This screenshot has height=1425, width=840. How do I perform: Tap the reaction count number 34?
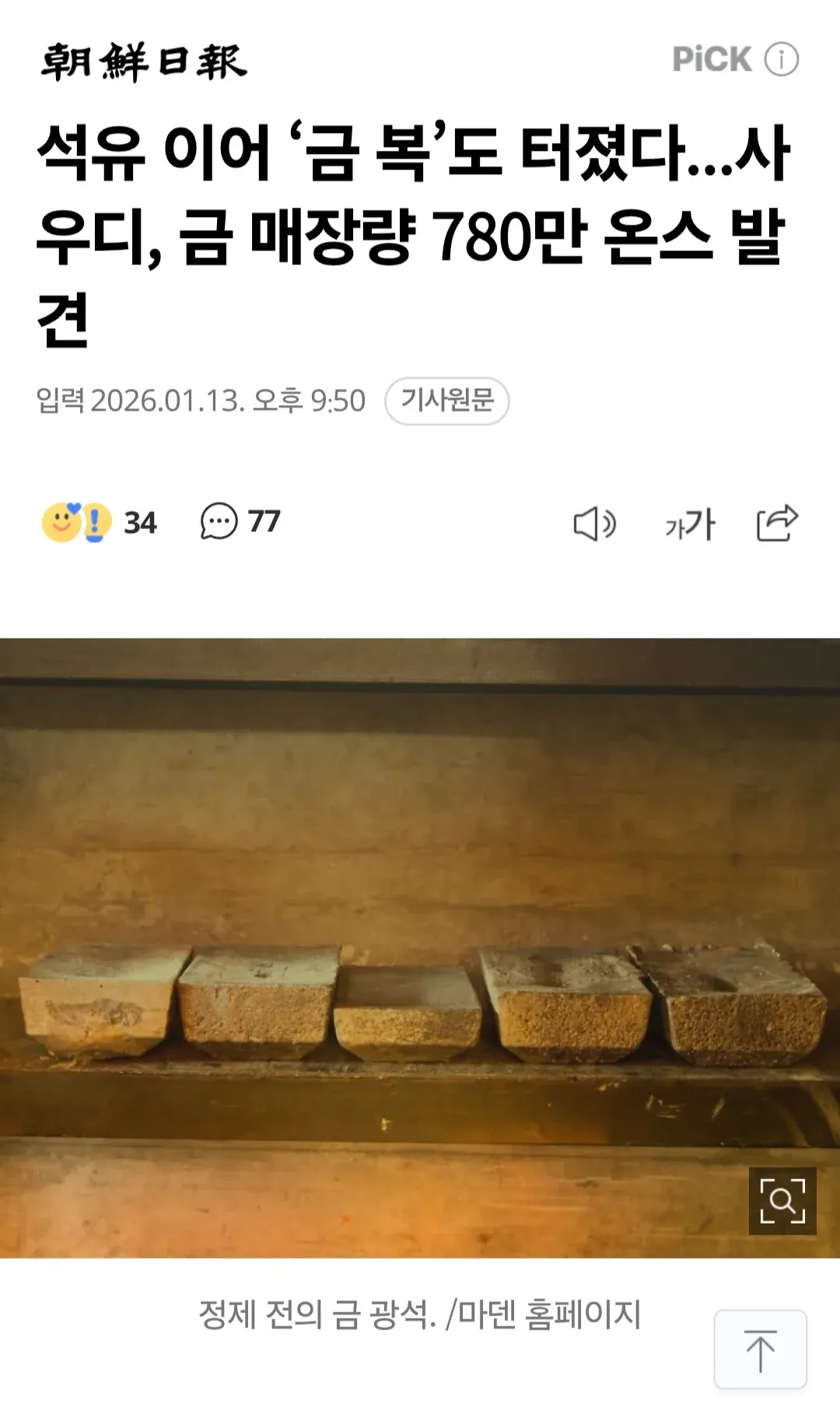pyautogui.click(x=141, y=523)
